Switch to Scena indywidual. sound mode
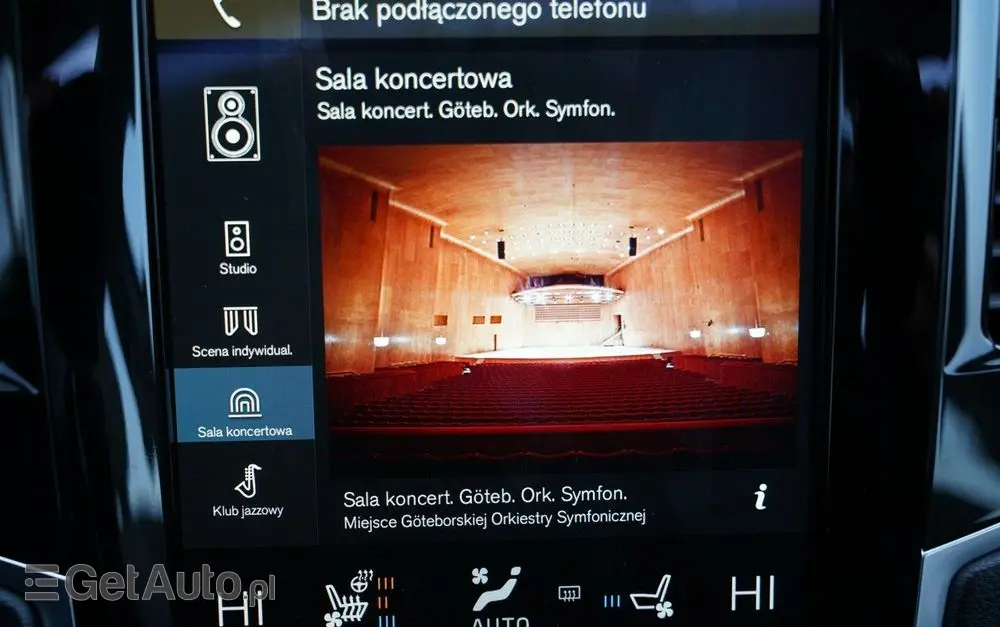The image size is (1000, 627). (x=241, y=332)
